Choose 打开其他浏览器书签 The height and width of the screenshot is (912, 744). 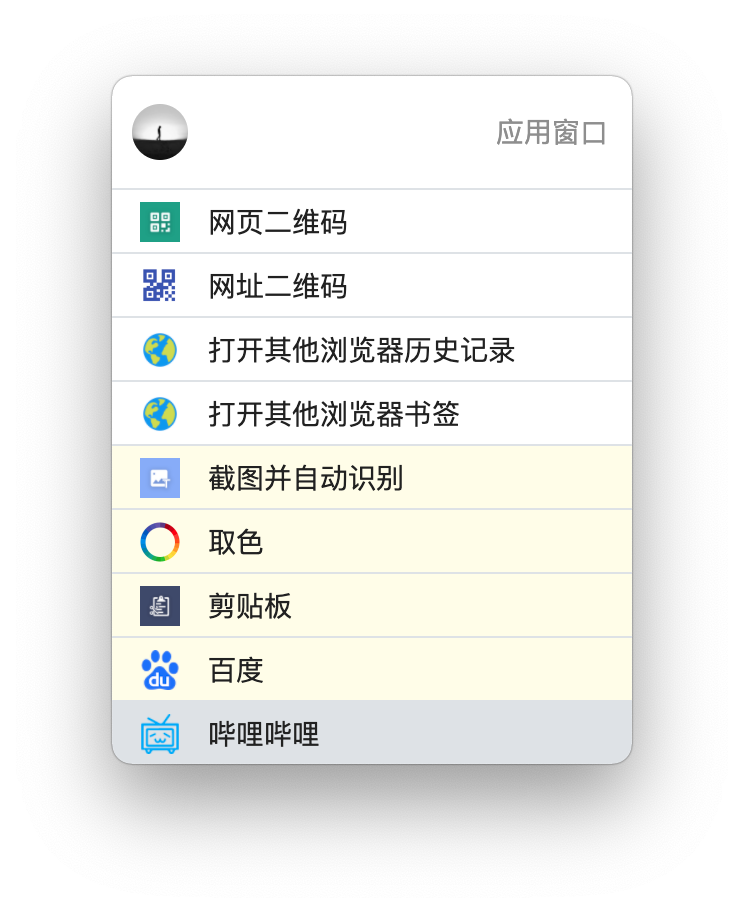[x=333, y=414]
